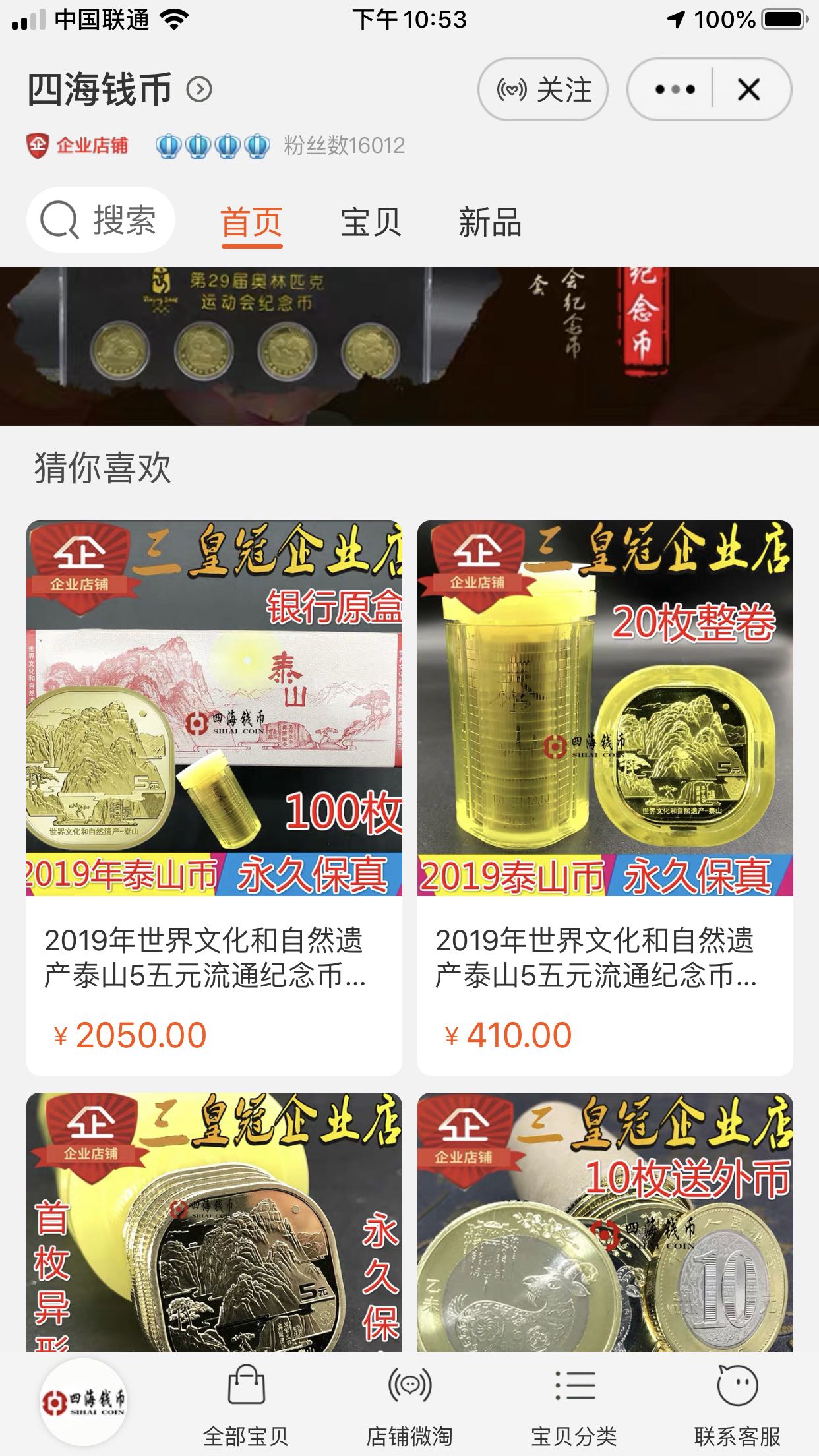Screen dimensions: 819x1456
Task: Open the 10枚送外币 coin product card
Action: point(605,1221)
